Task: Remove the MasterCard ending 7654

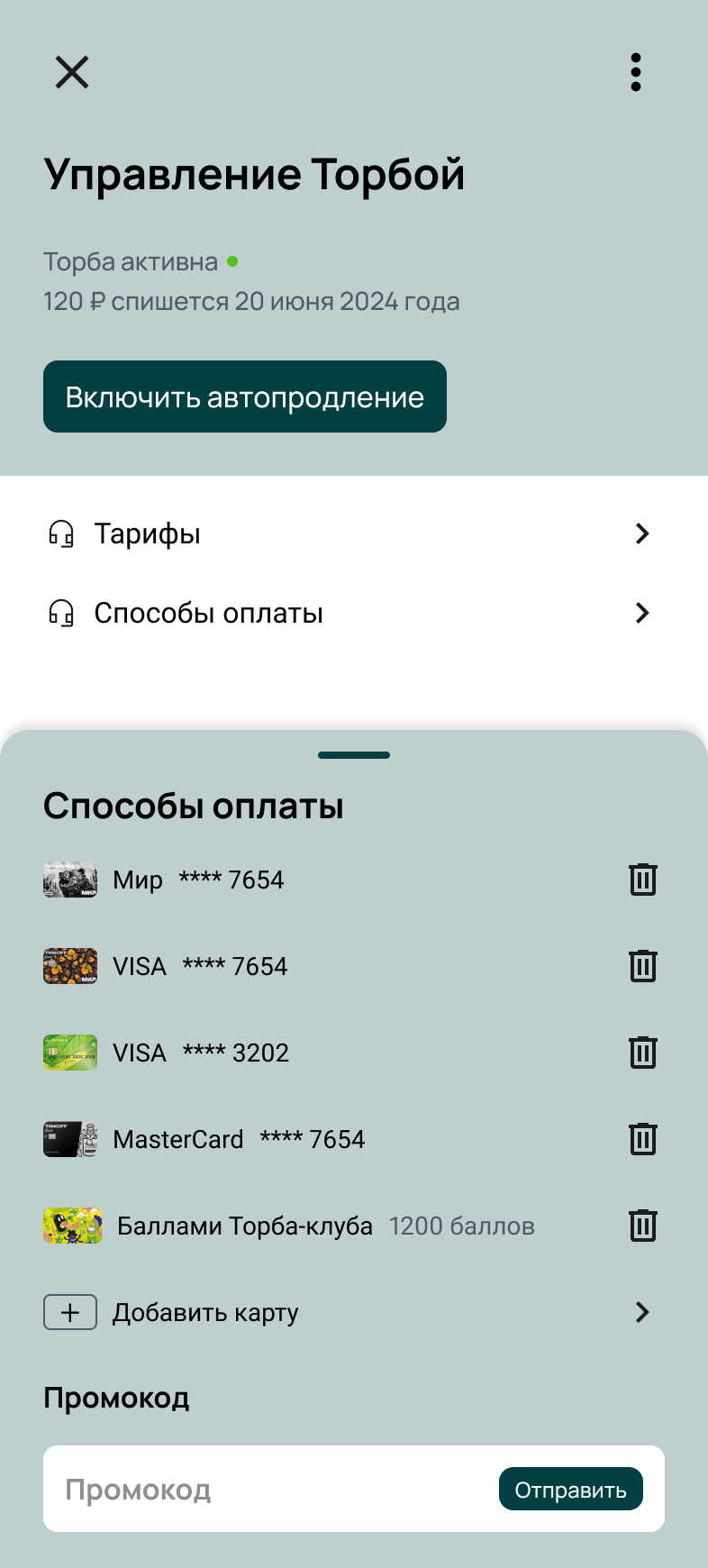Action: click(642, 1139)
